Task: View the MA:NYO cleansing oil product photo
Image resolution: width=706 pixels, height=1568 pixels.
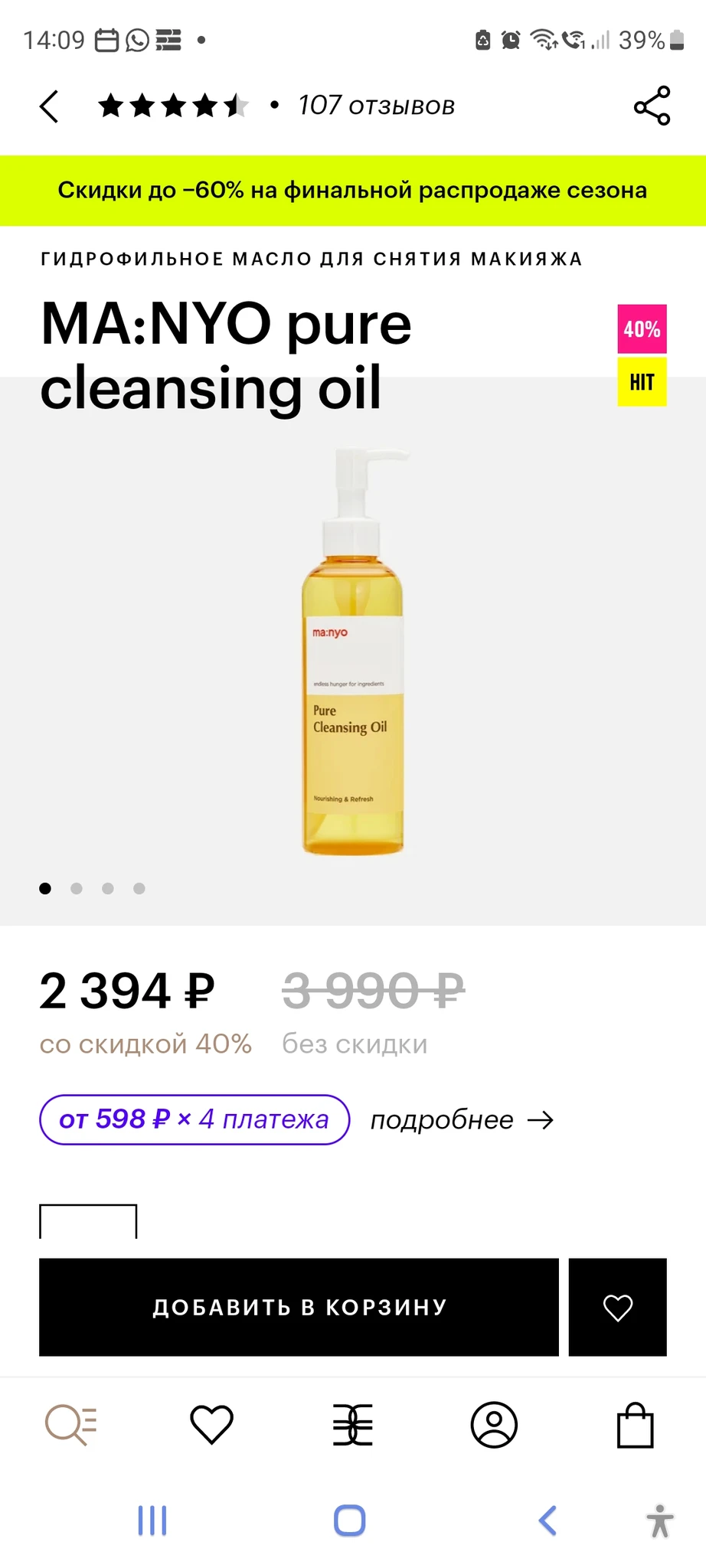Action: [x=352, y=651]
